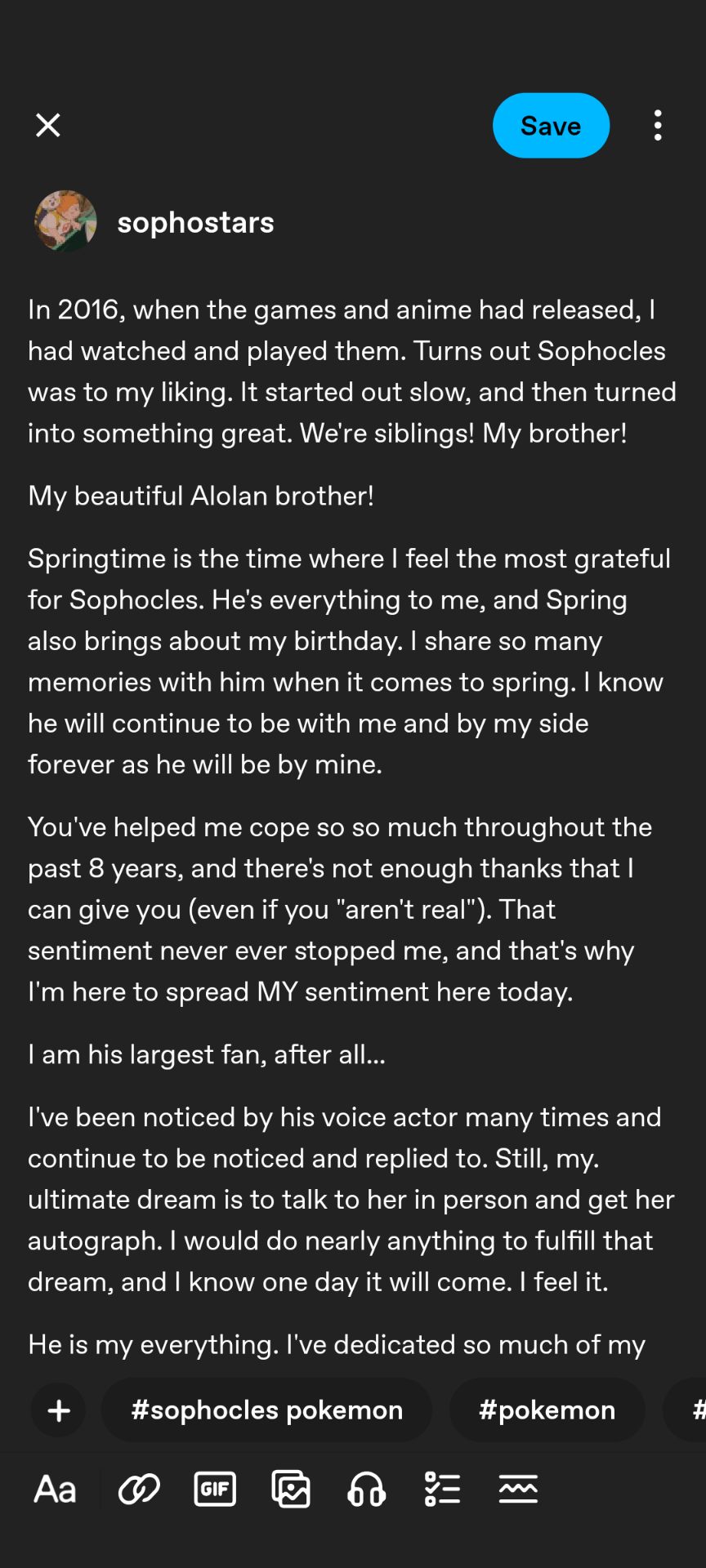Insert a poll into the post
The image size is (706, 1568).
point(442,1490)
